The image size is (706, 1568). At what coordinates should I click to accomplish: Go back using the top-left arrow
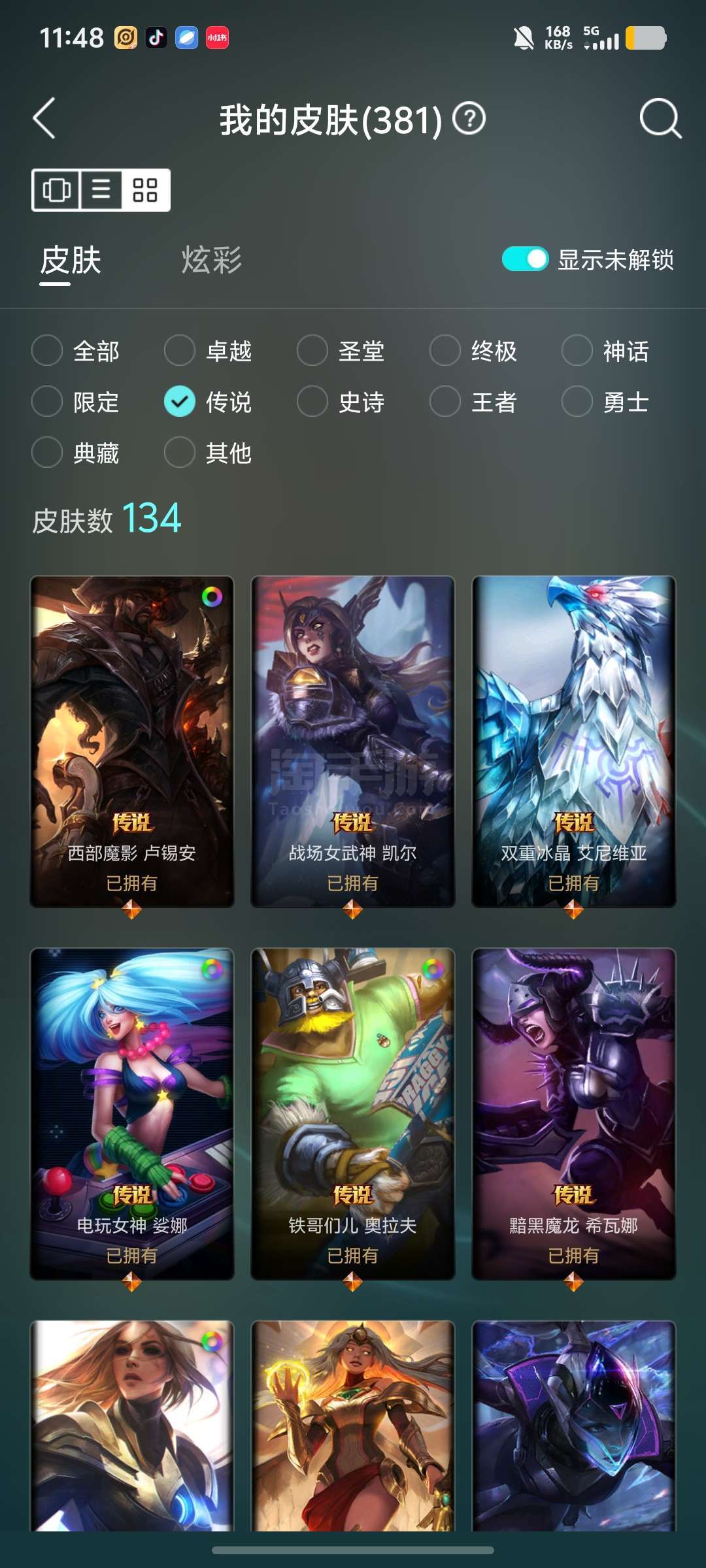[x=44, y=119]
